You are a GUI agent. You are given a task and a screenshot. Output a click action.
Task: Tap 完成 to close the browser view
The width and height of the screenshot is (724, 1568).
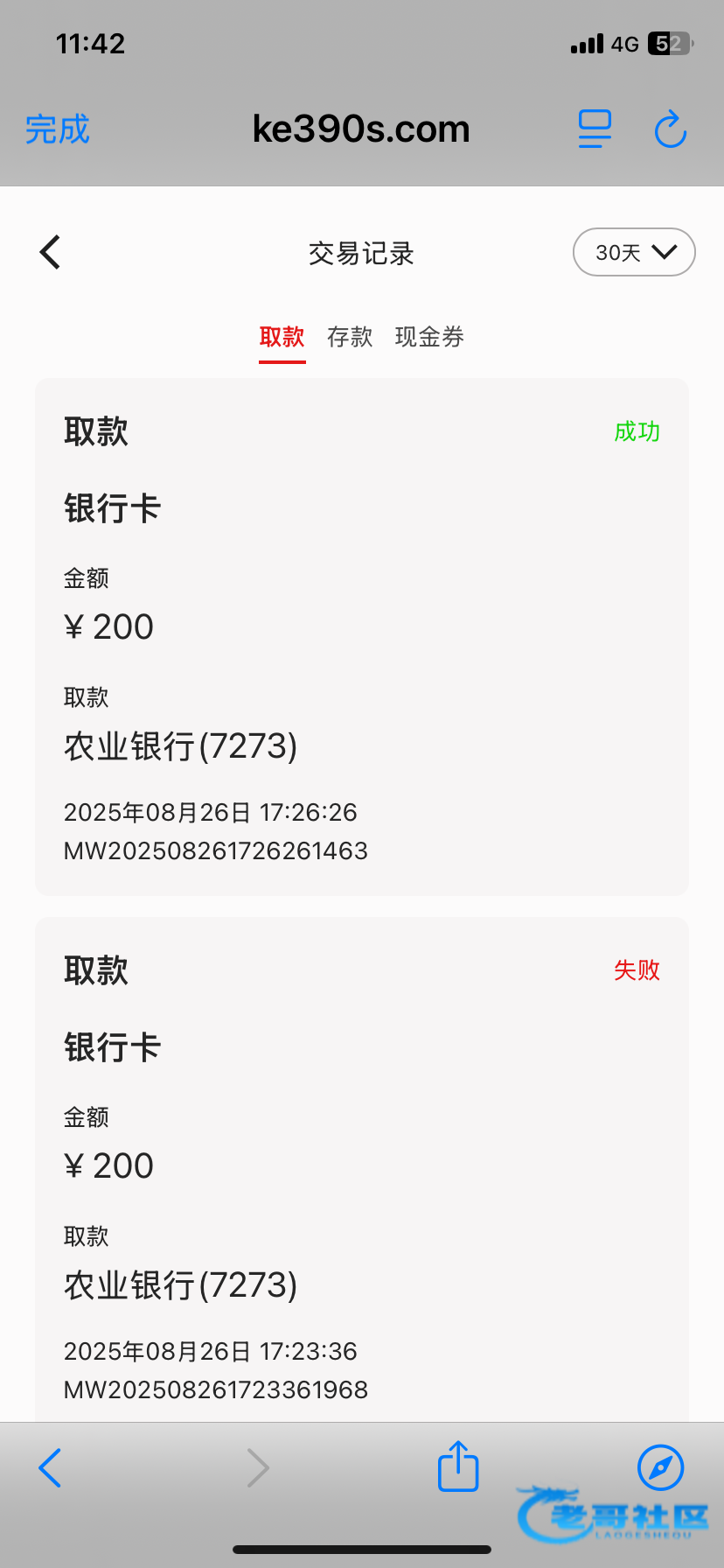click(58, 129)
